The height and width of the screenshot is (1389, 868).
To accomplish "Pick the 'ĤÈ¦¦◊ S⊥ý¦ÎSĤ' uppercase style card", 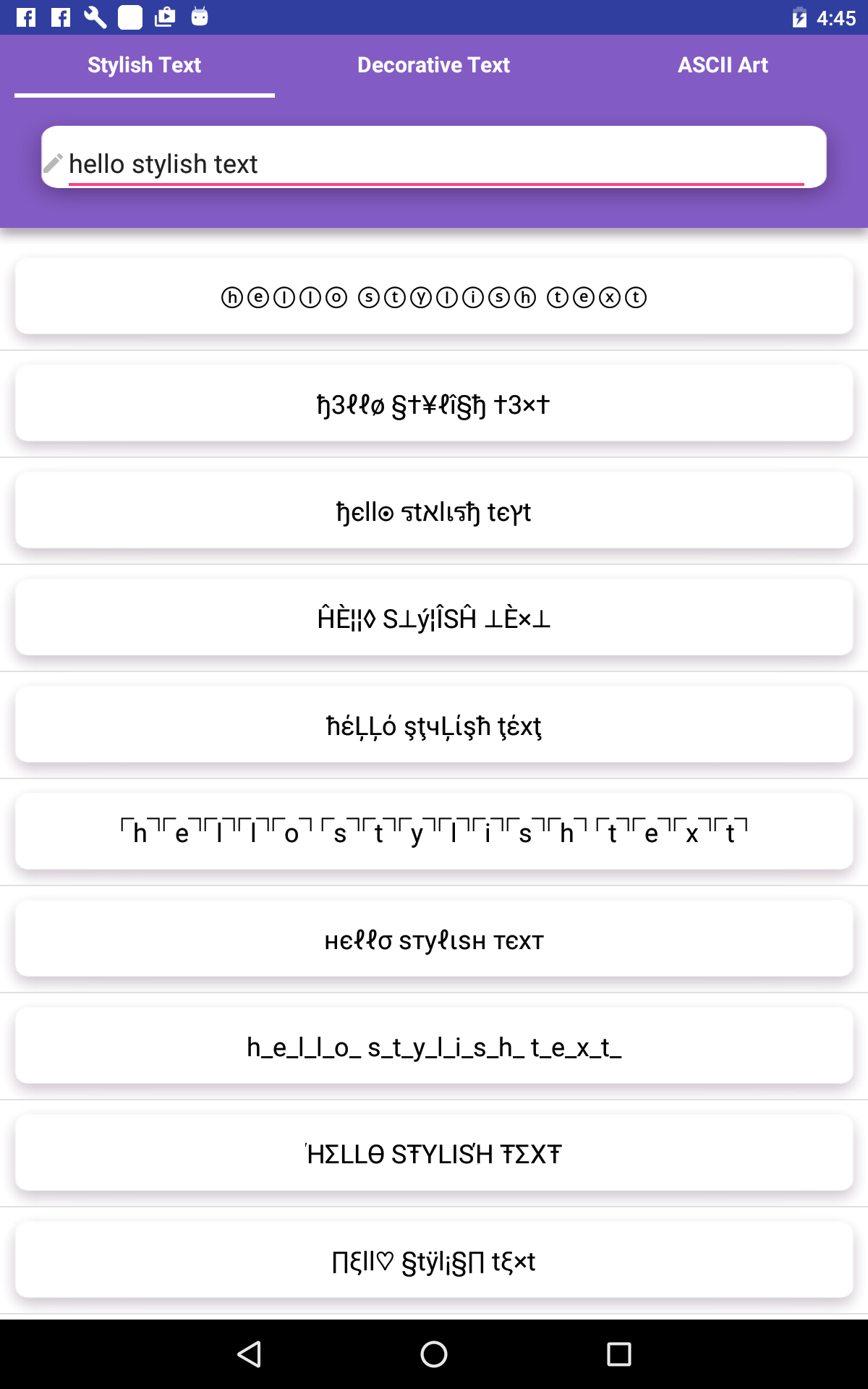I will (x=434, y=618).
